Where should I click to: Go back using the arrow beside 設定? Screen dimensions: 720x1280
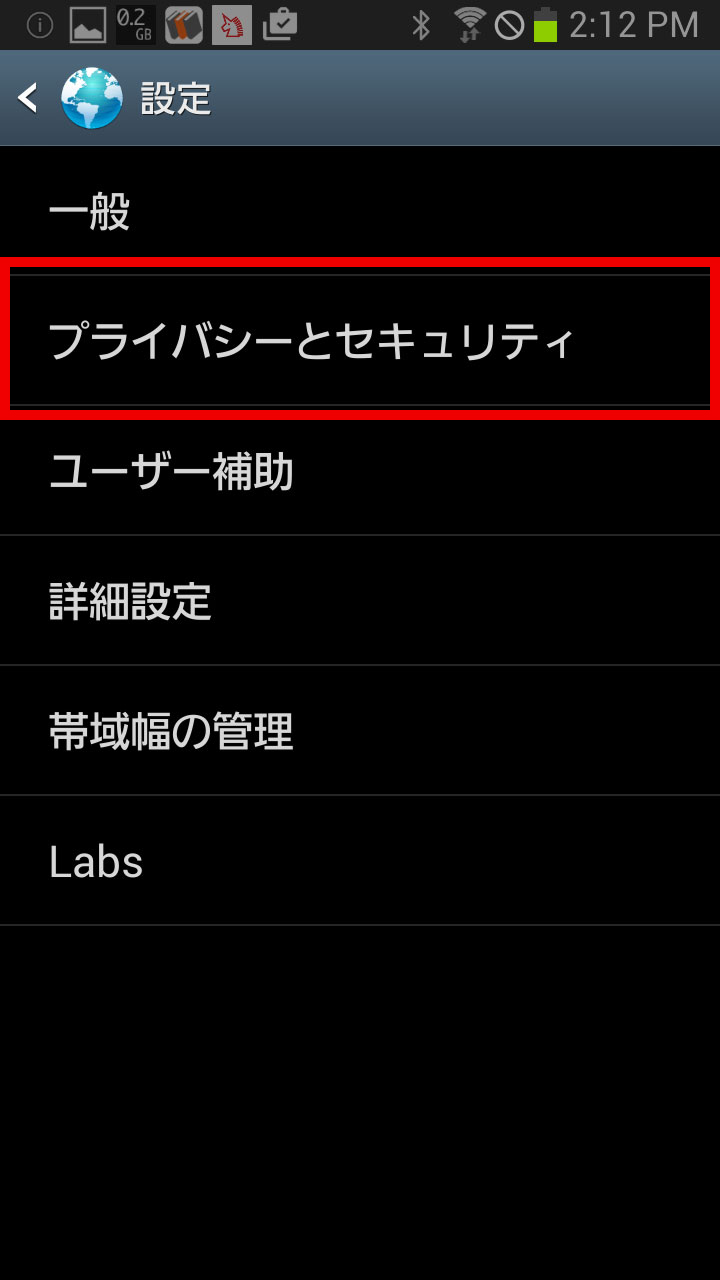tap(28, 98)
